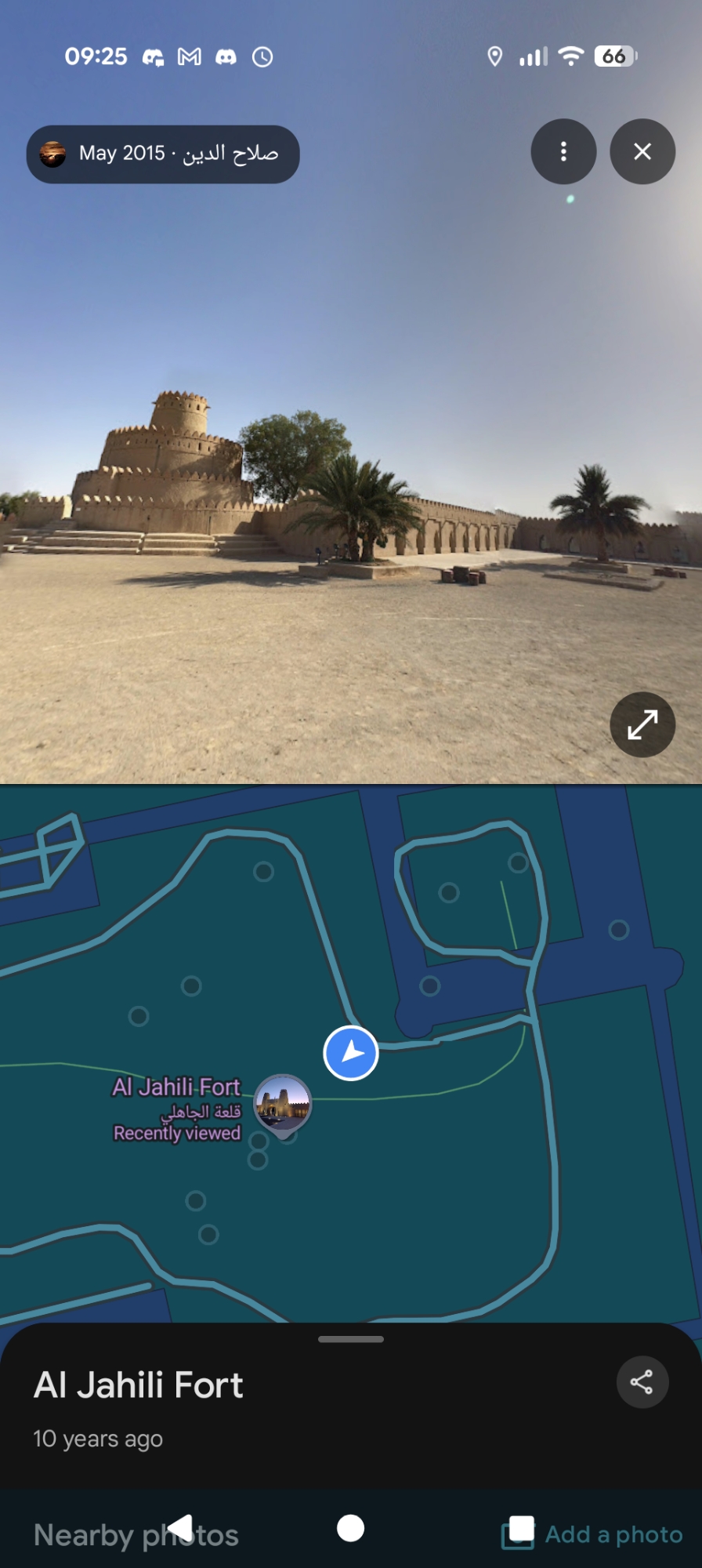Open the three-dot overflow menu
702x1568 pixels.
[x=563, y=152]
